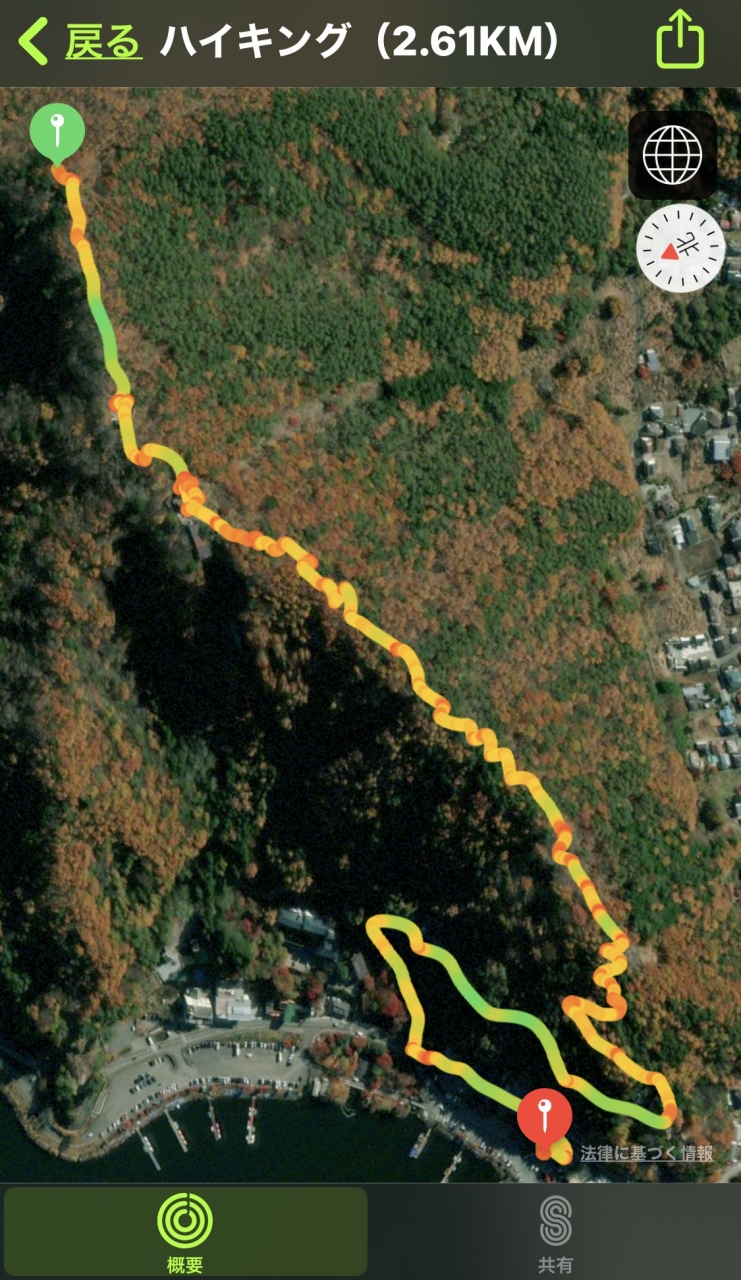Open the 法律に基づく情報 link
The image size is (741, 1280).
[647, 1153]
